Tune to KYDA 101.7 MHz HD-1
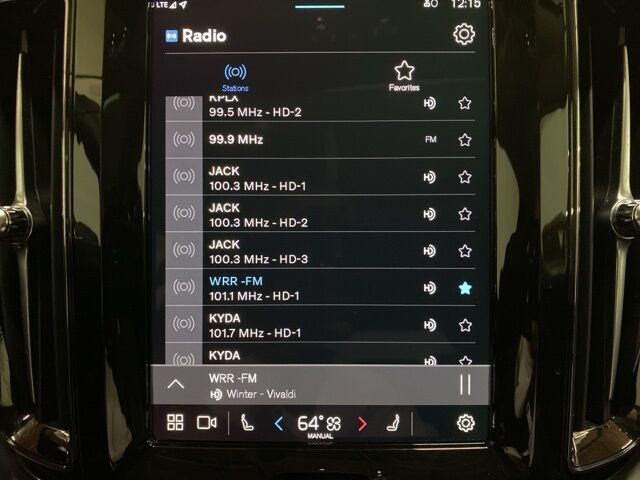640x480 pixels. pos(300,325)
